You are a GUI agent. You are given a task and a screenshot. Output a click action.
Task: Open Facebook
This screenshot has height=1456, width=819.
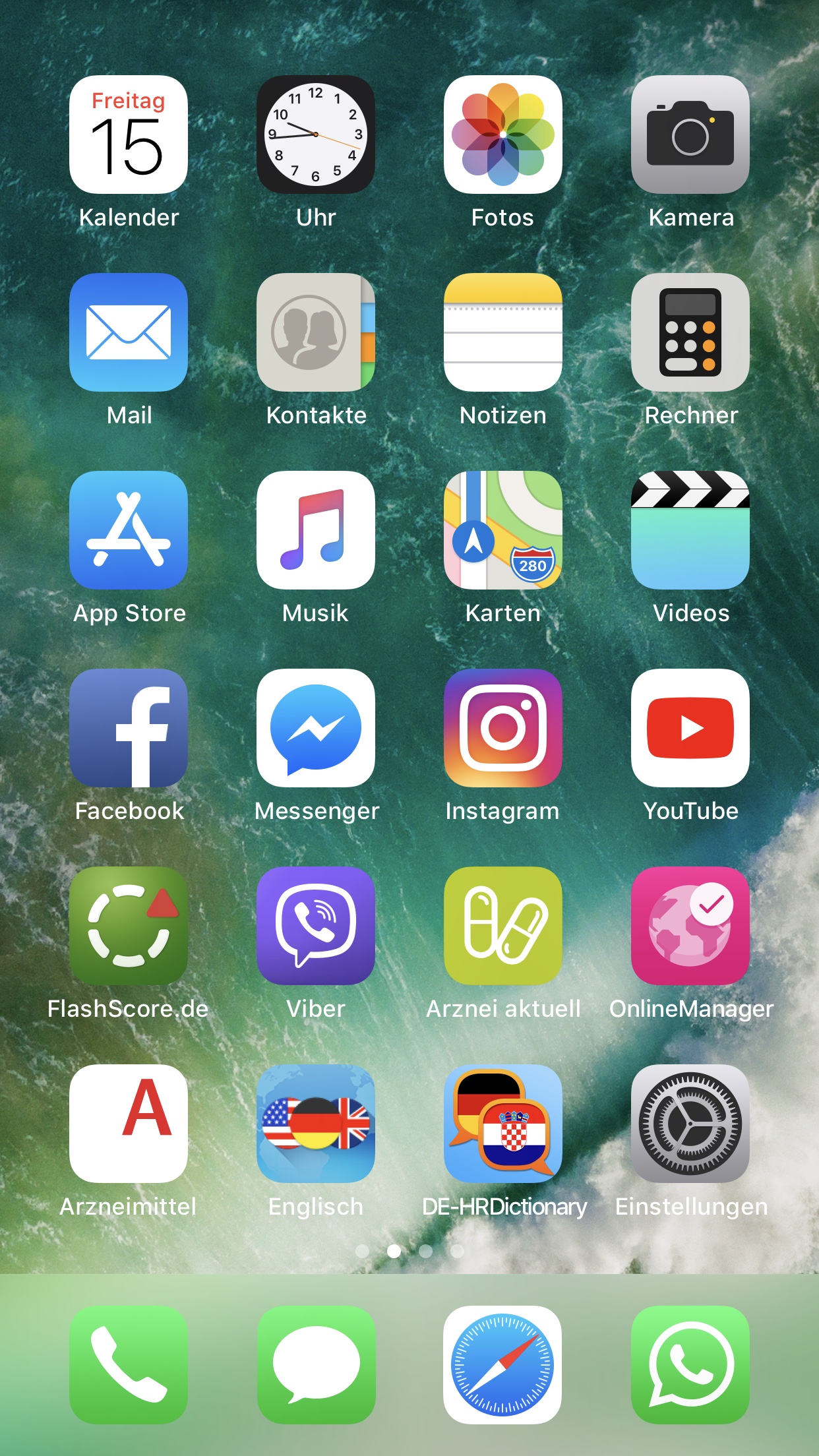pos(129,728)
